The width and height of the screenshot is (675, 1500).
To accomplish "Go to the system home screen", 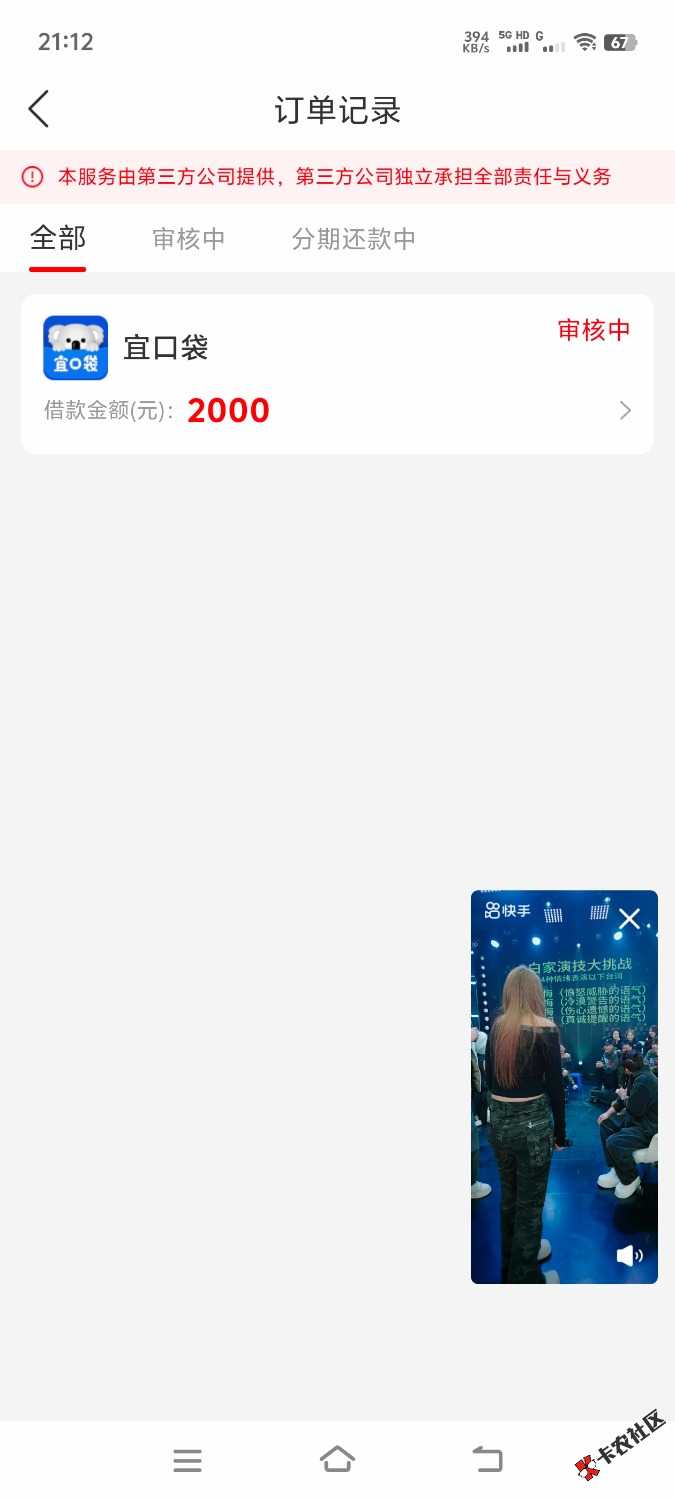I will pyautogui.click(x=337, y=1460).
